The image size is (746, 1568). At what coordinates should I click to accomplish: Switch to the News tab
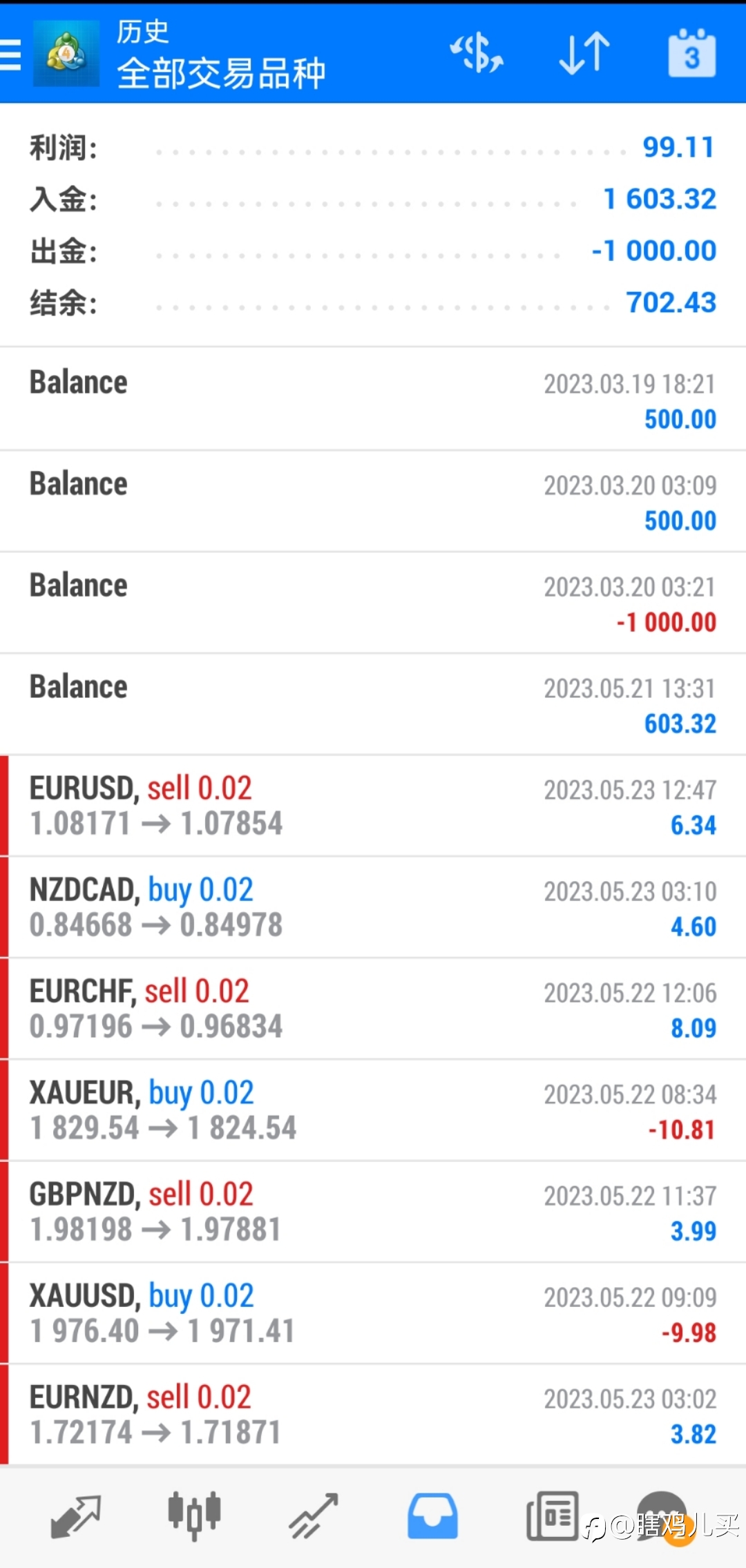552,1516
